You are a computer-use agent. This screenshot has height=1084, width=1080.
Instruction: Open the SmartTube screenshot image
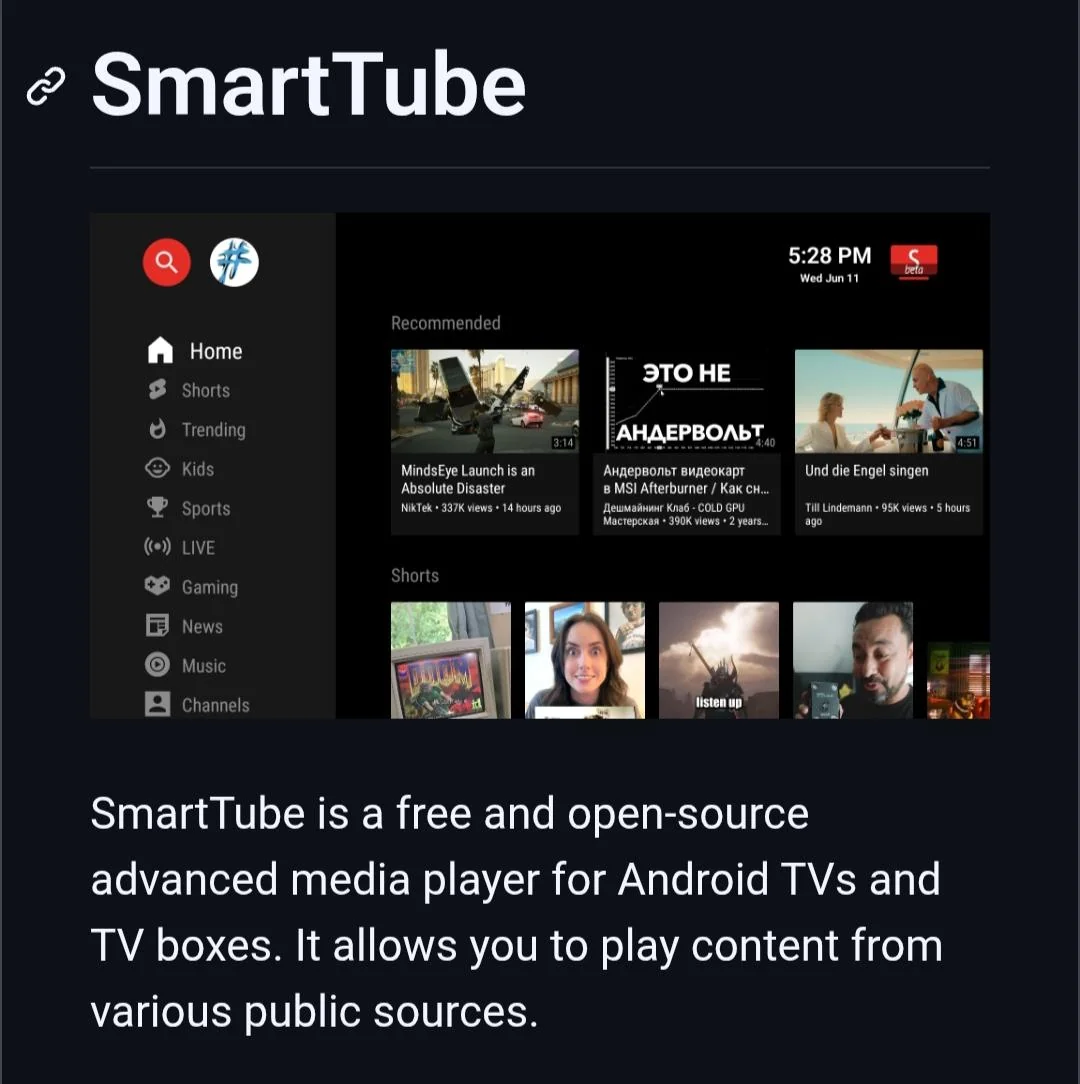(x=540, y=465)
